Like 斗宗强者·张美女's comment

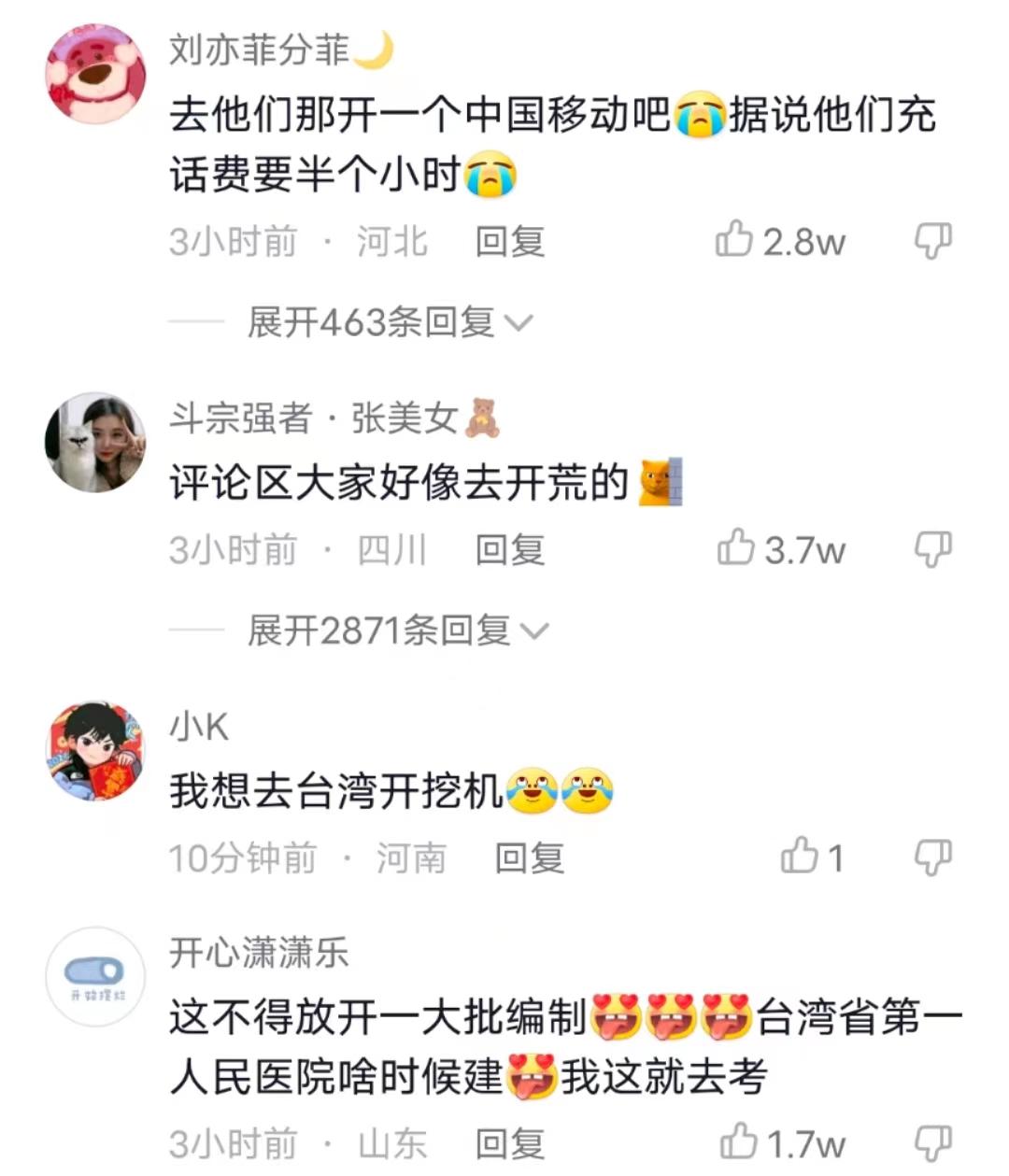(736, 549)
